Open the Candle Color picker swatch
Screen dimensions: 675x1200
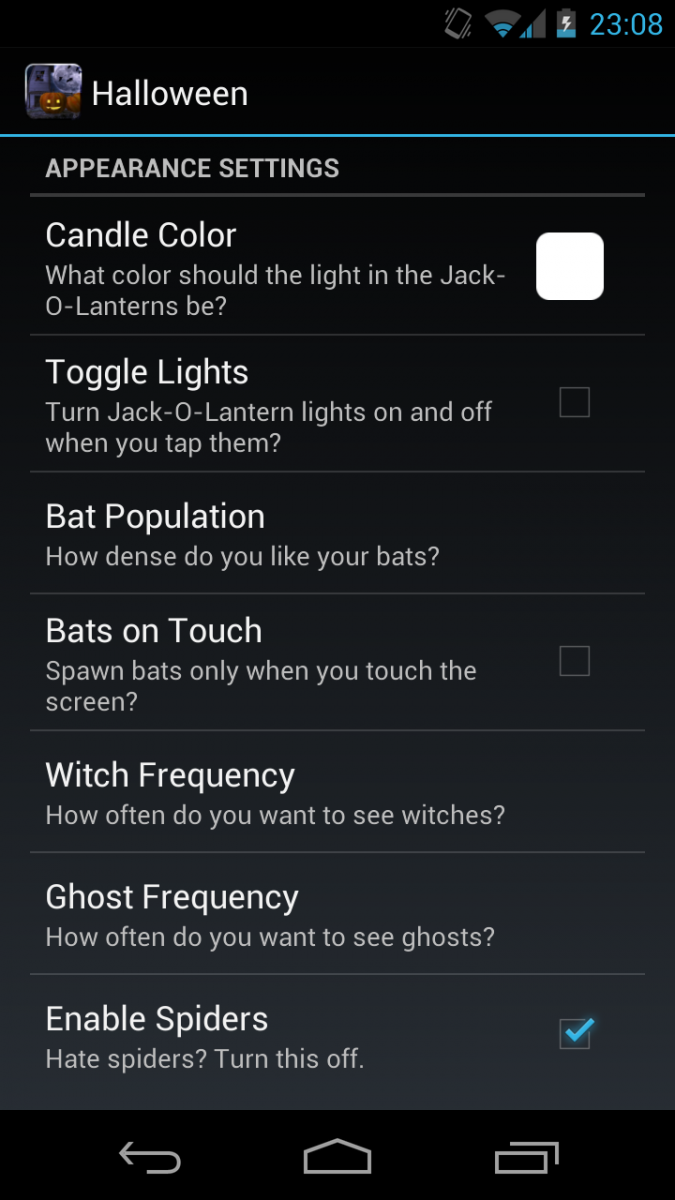coord(570,266)
